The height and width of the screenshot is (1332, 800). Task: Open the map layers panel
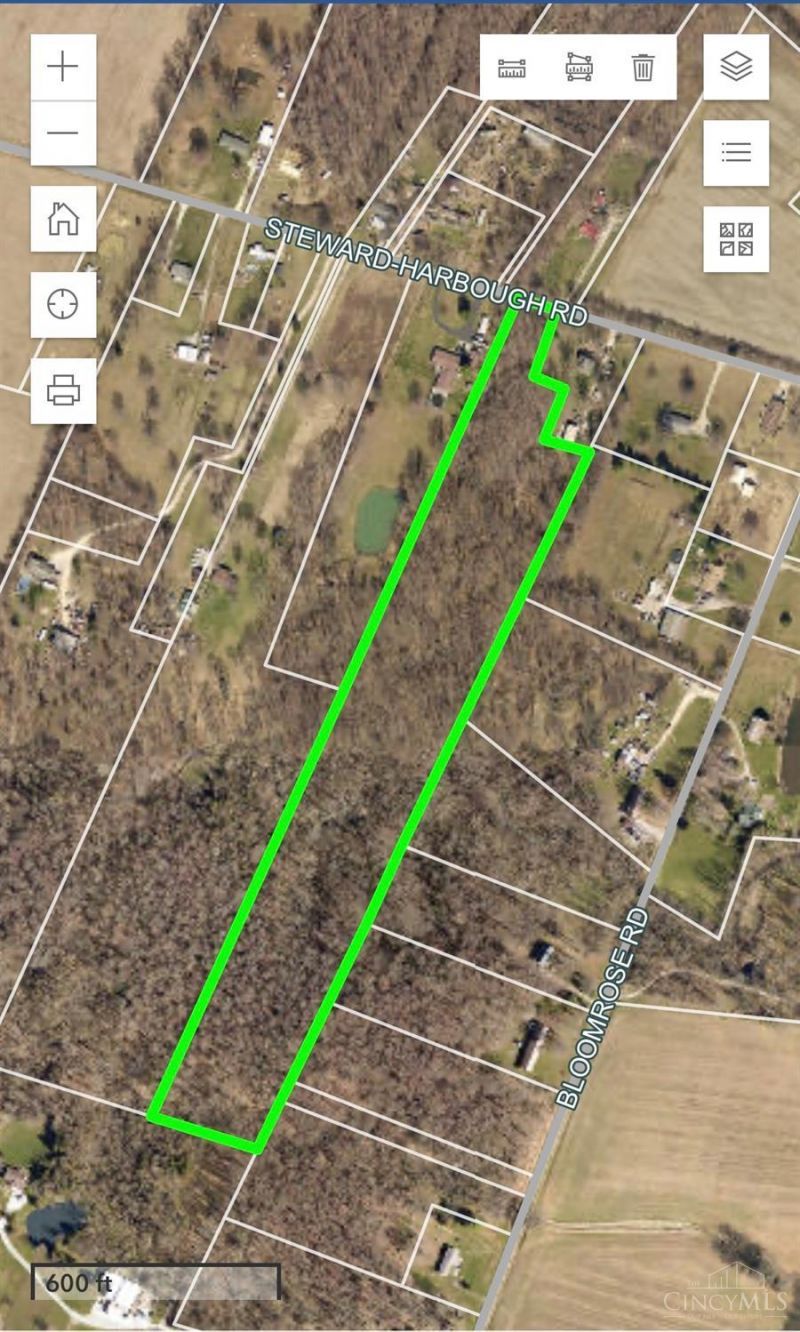pyautogui.click(x=736, y=67)
